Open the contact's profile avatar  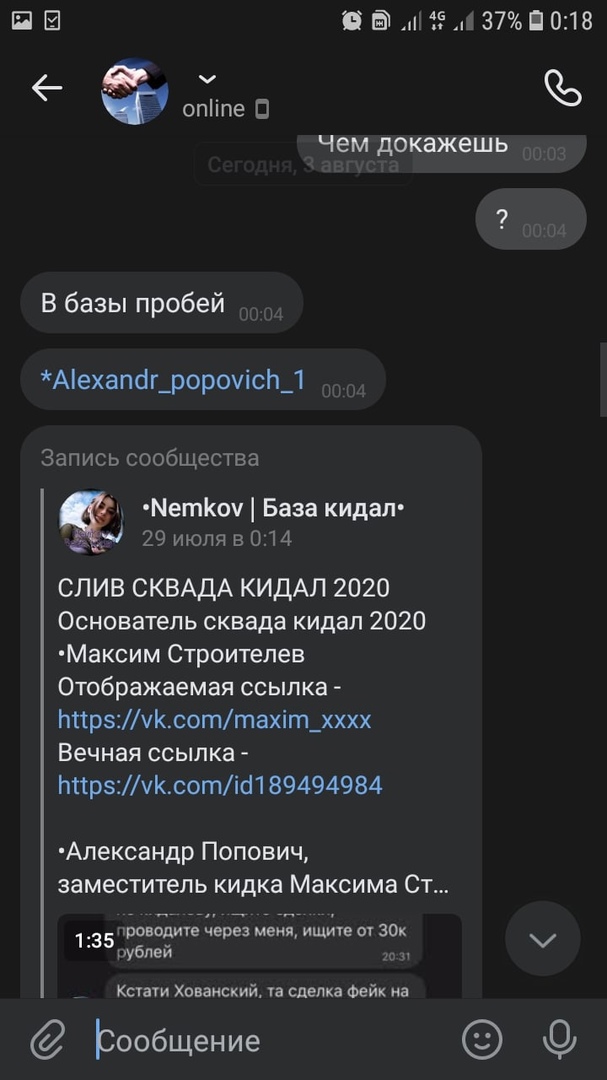point(135,91)
